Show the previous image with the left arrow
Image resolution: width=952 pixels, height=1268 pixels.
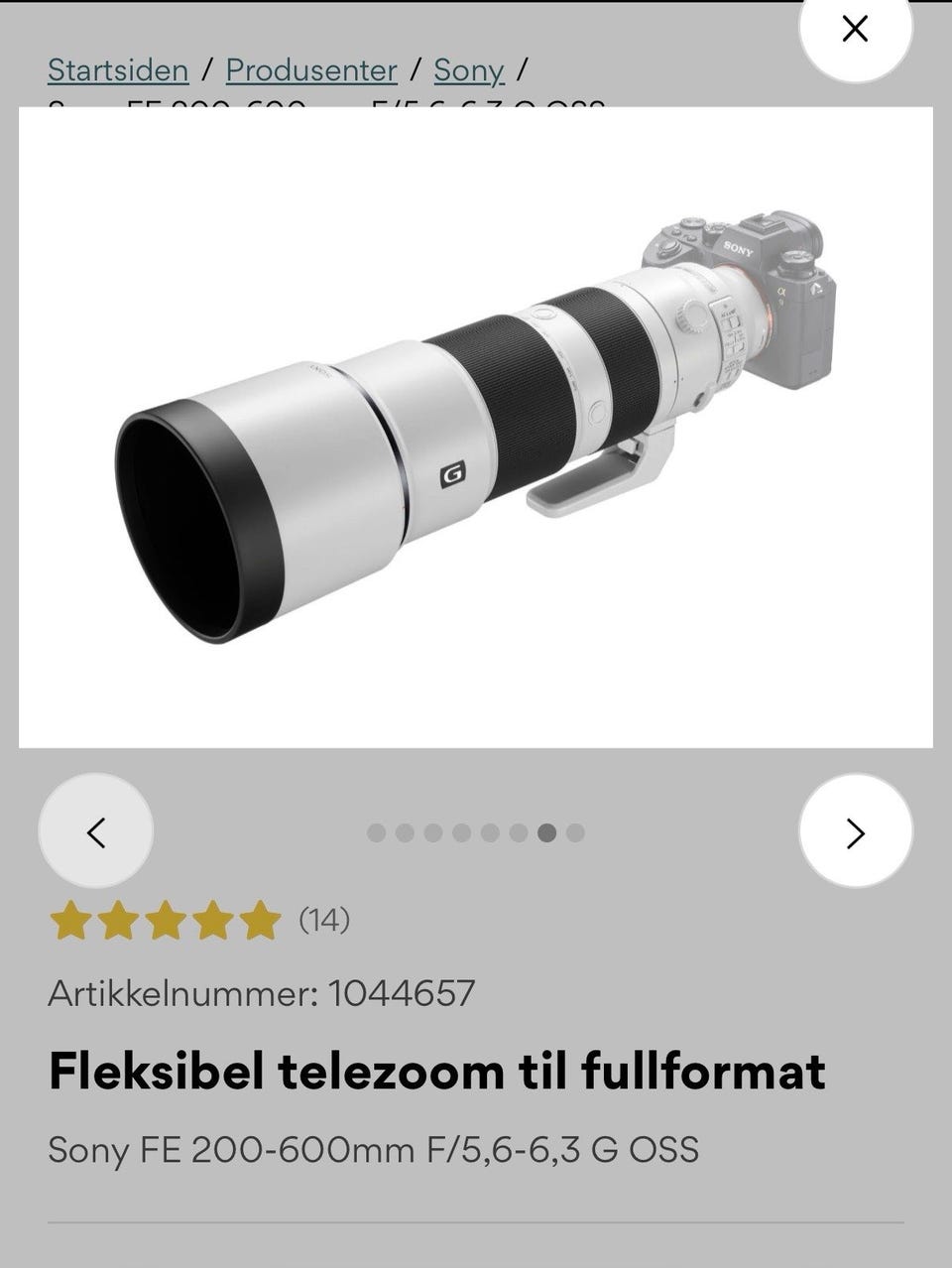(96, 832)
